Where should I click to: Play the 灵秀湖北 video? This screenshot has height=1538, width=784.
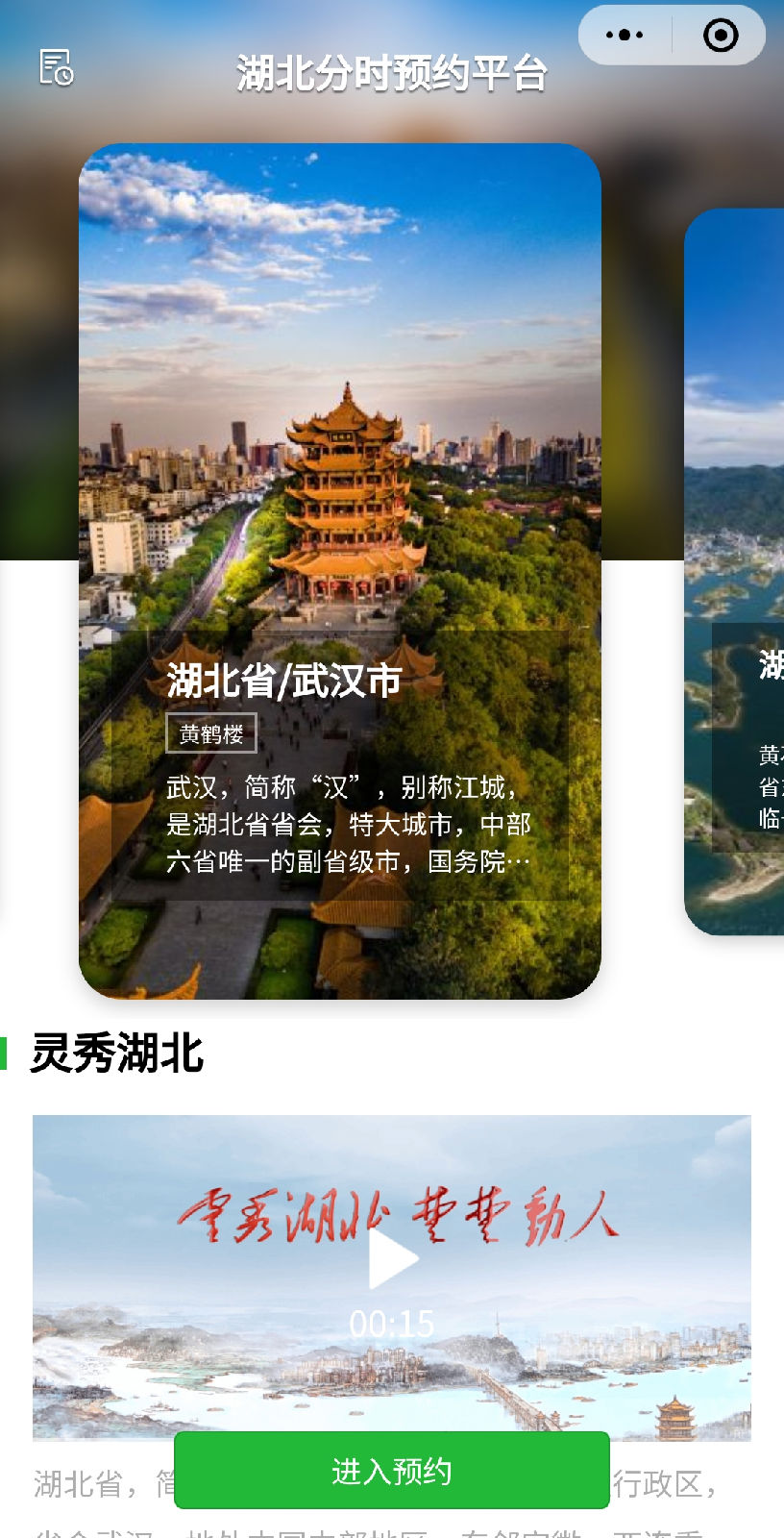pyautogui.click(x=392, y=1257)
